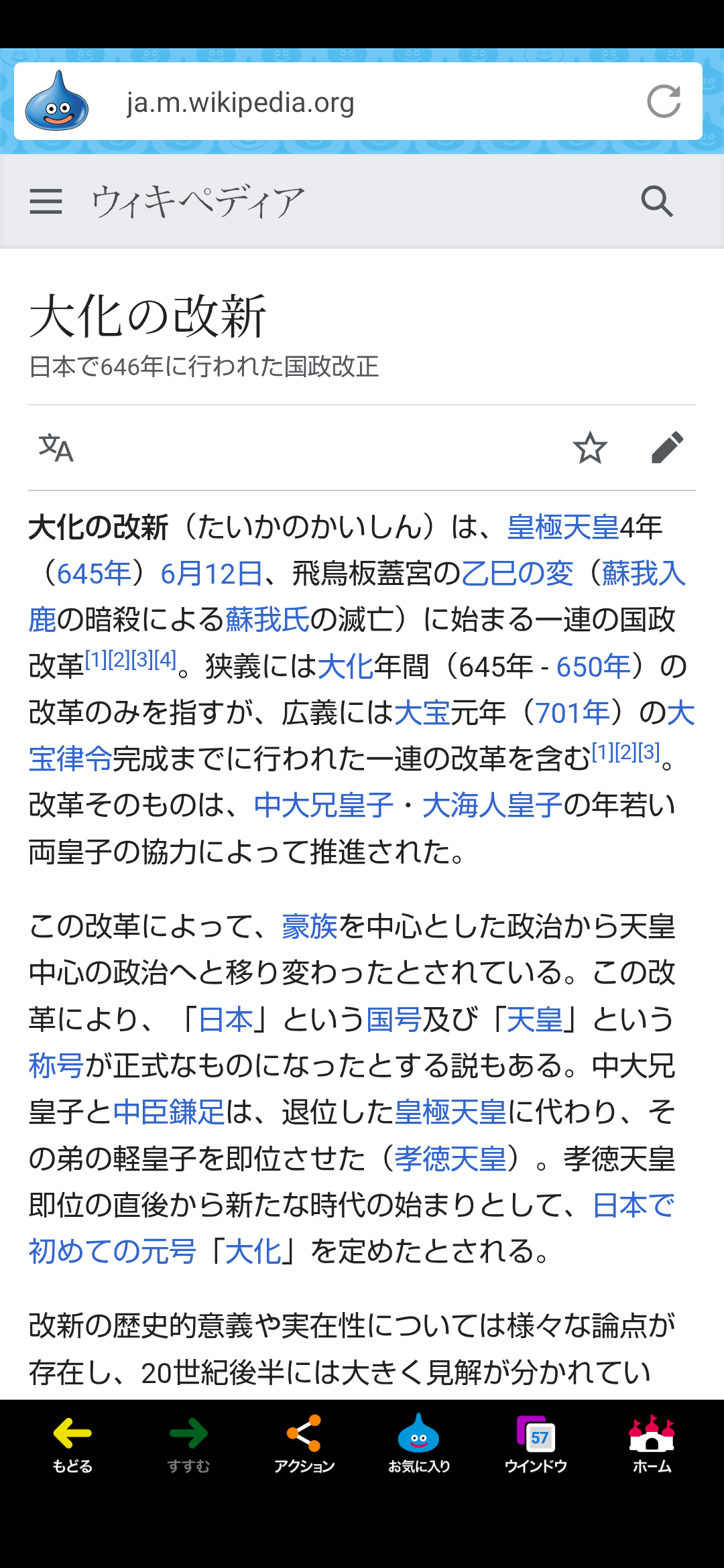The width and height of the screenshot is (724, 1568).
Task: Open the 中臣鎌足 link
Action: 169,1112
